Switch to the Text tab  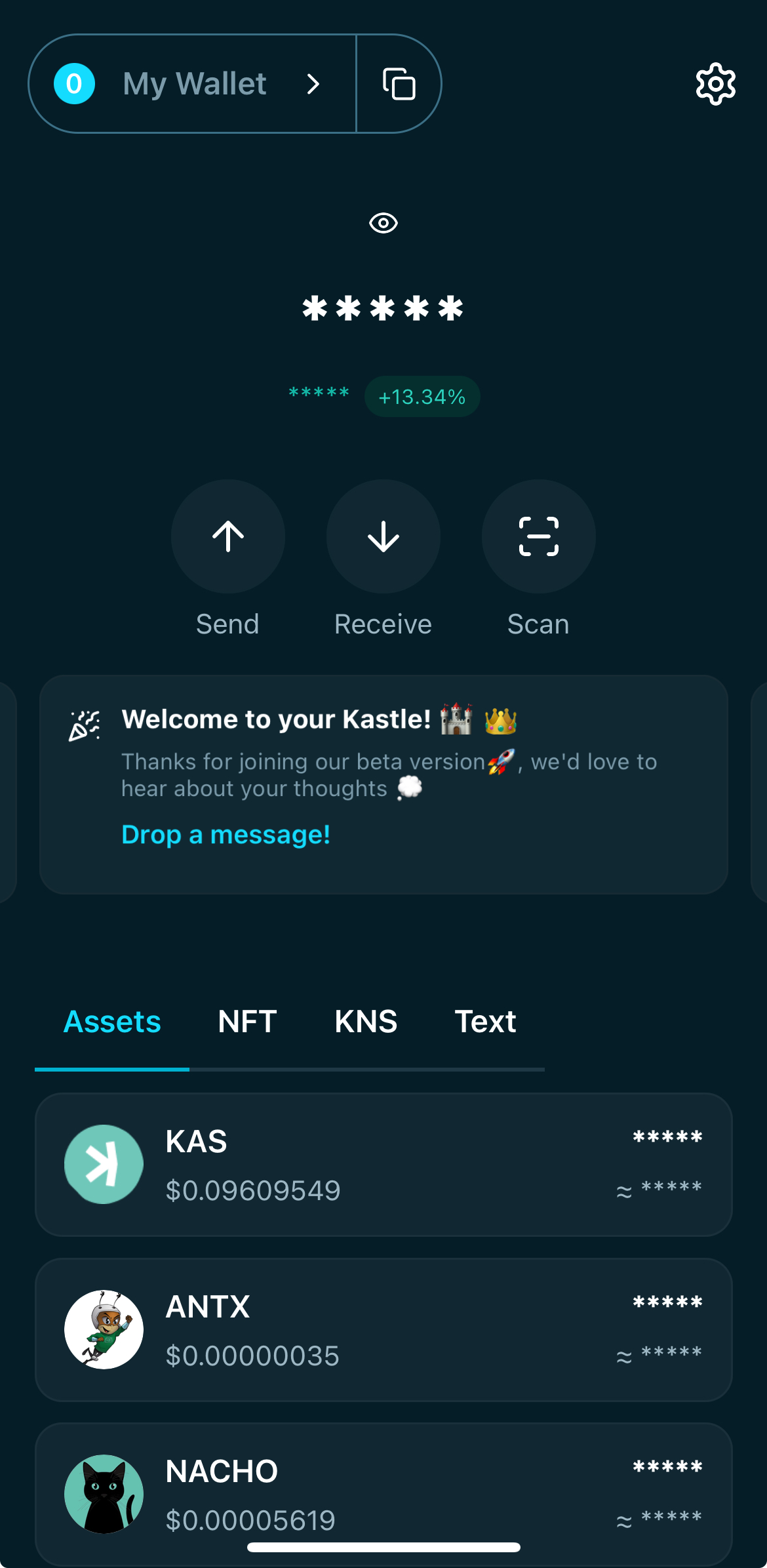point(485,1022)
